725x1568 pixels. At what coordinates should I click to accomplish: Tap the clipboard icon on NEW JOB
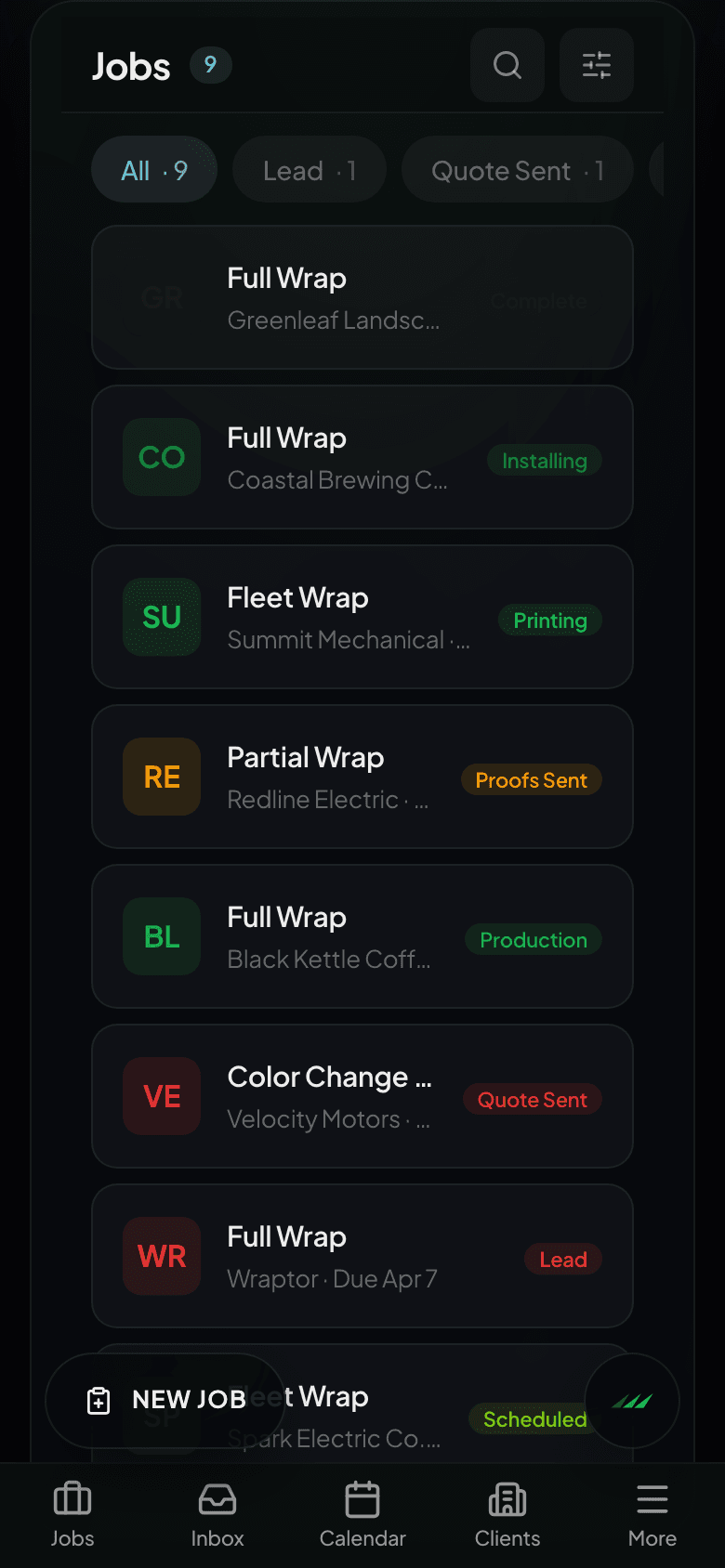97,1400
